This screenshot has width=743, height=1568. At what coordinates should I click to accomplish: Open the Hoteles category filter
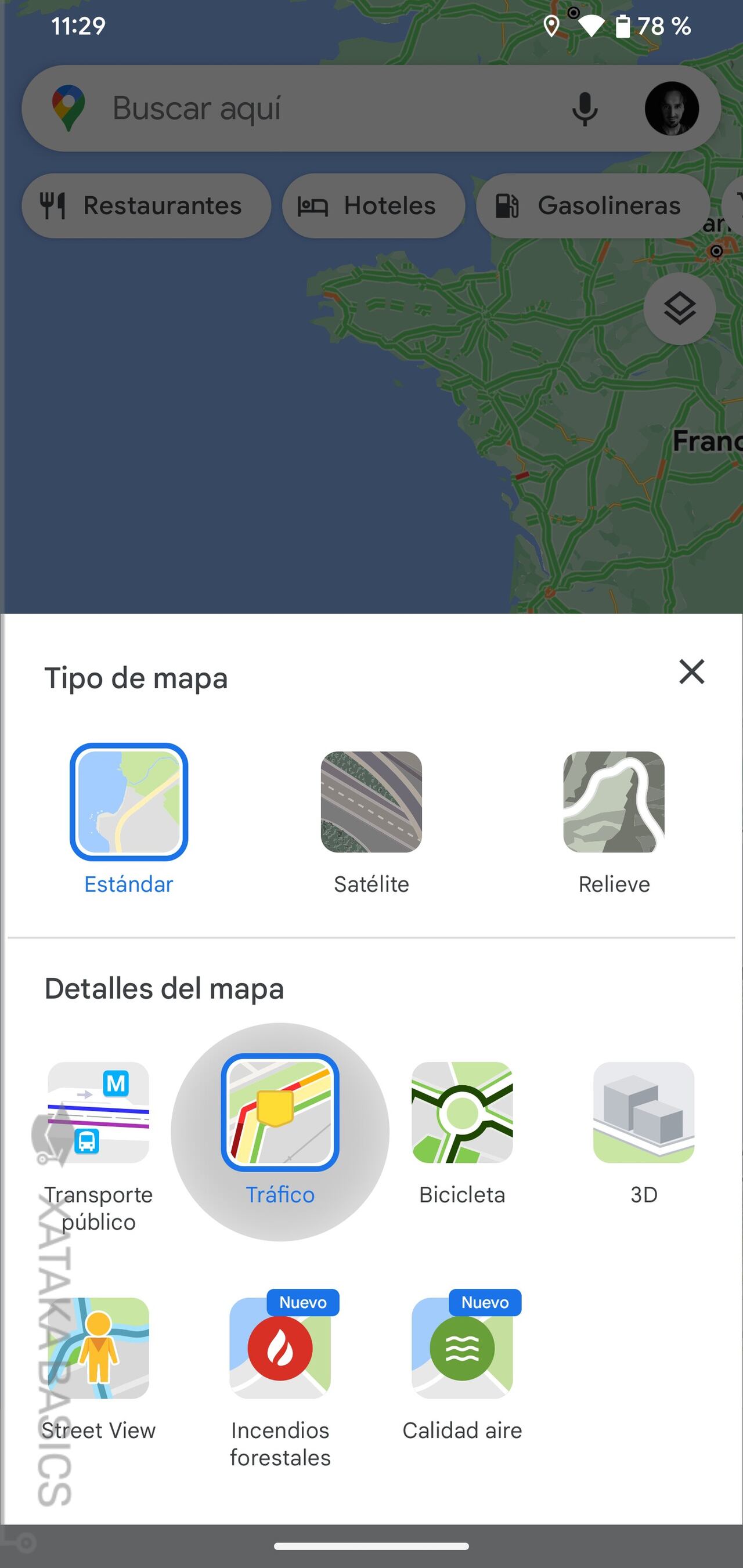click(x=373, y=206)
